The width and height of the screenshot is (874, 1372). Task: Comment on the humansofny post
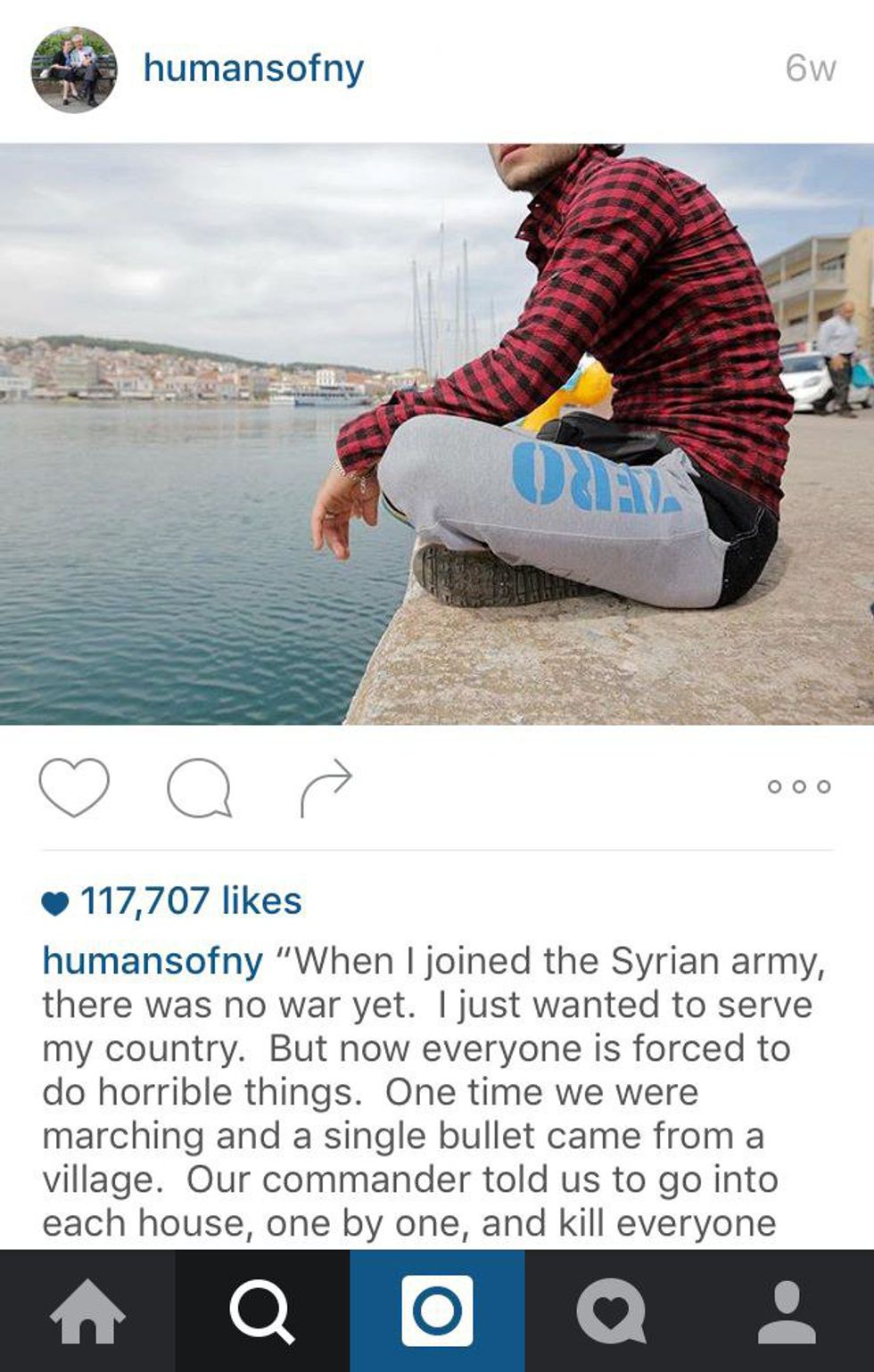199,787
